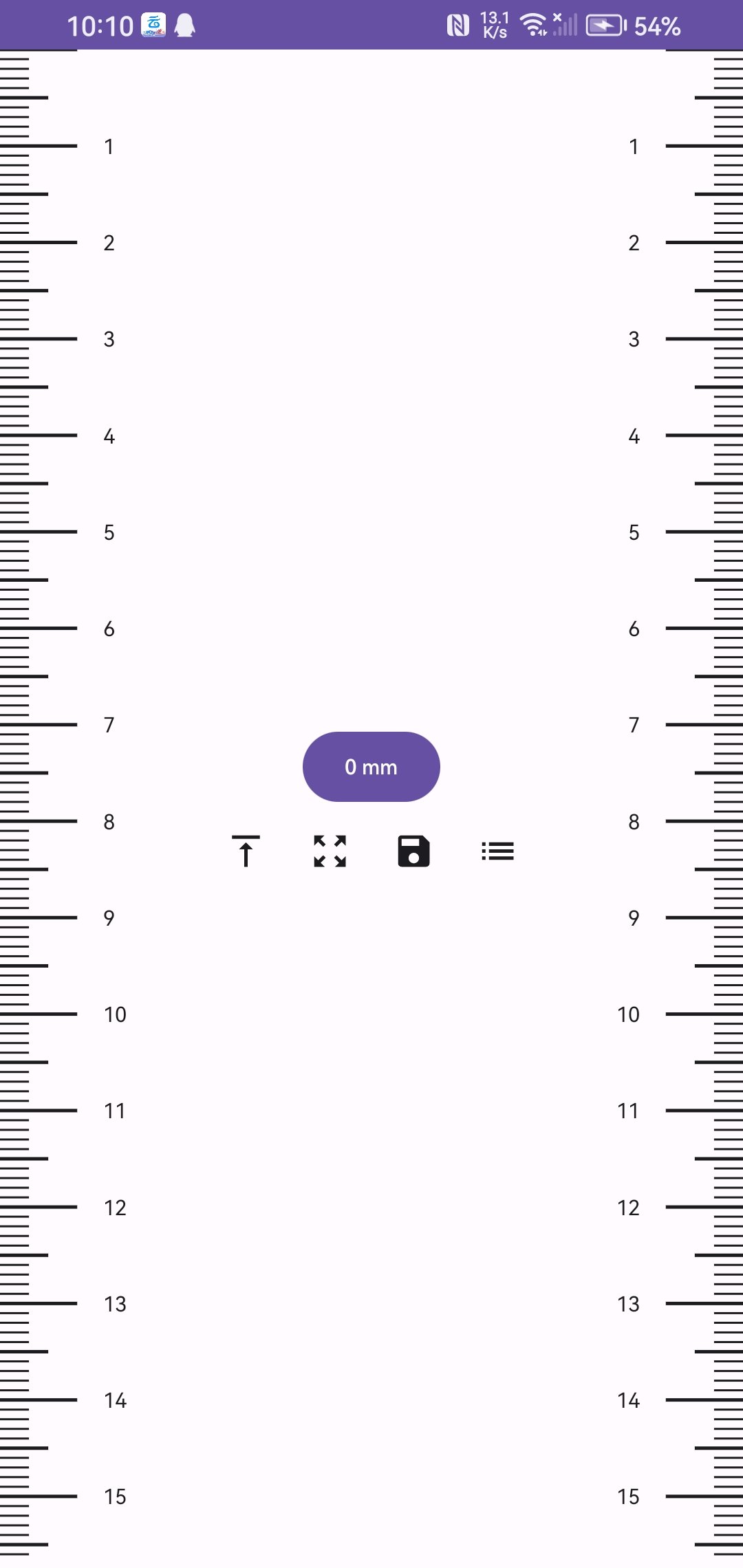Tap the fullscreen expand icon
The width and height of the screenshot is (743, 1568).
point(329,851)
